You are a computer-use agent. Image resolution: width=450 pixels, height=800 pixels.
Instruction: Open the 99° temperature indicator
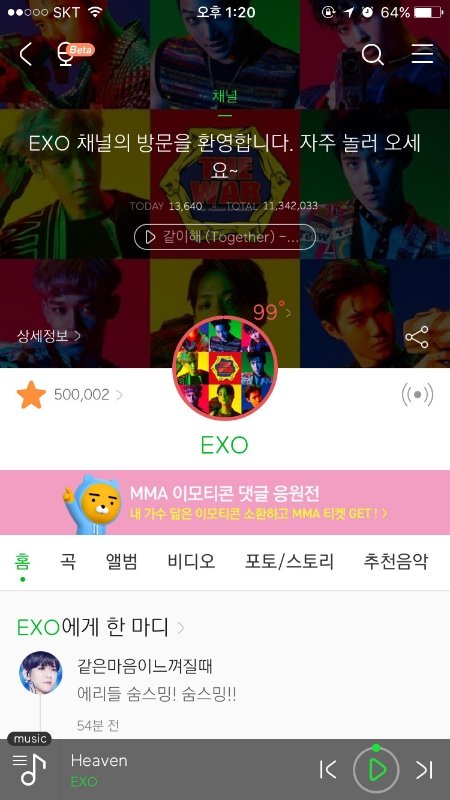pos(272,312)
